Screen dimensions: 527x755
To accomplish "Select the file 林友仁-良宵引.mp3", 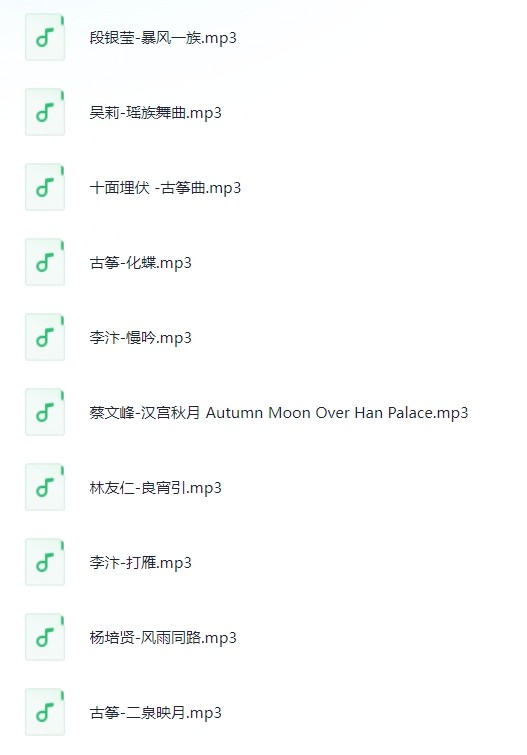I will [x=155, y=488].
